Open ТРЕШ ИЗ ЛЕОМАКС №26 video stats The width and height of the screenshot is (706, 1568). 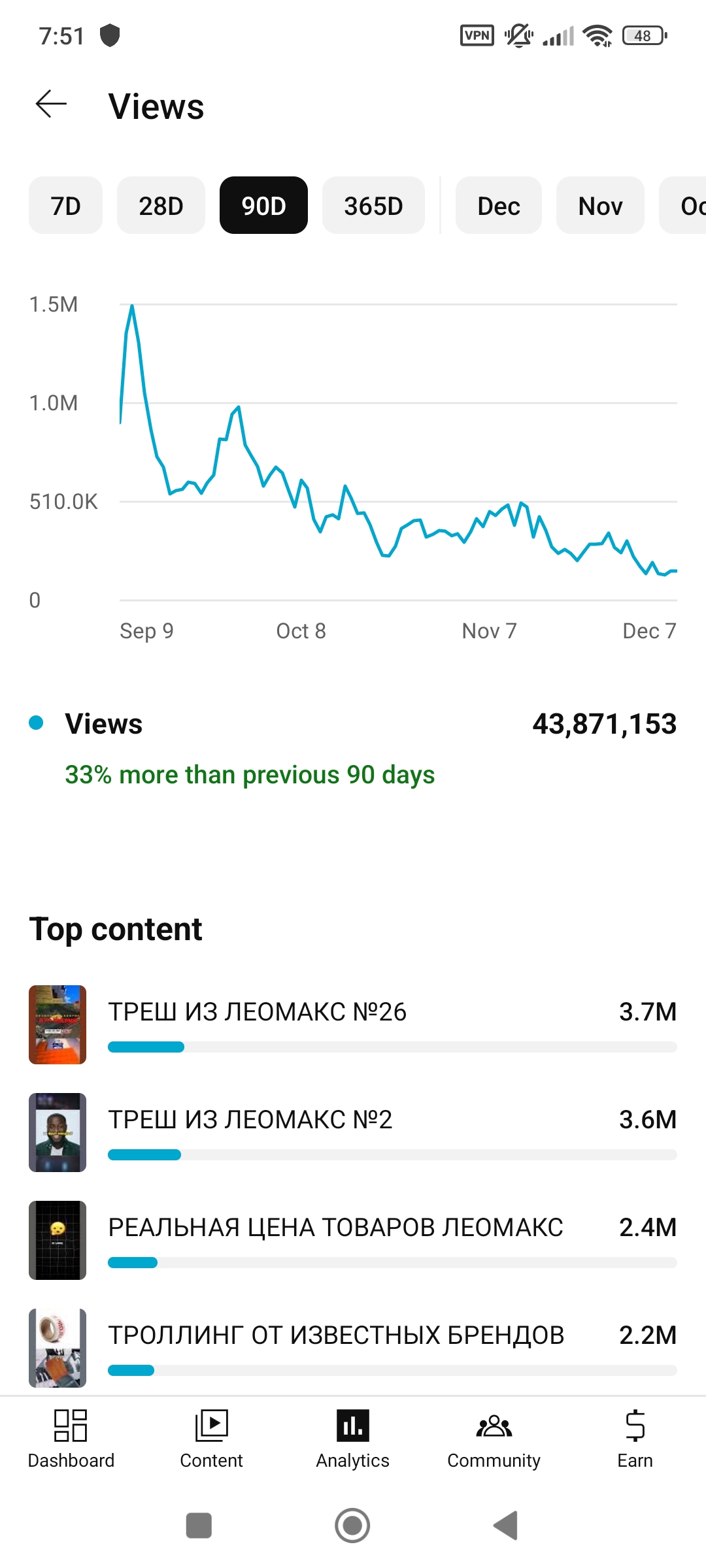click(x=353, y=1024)
